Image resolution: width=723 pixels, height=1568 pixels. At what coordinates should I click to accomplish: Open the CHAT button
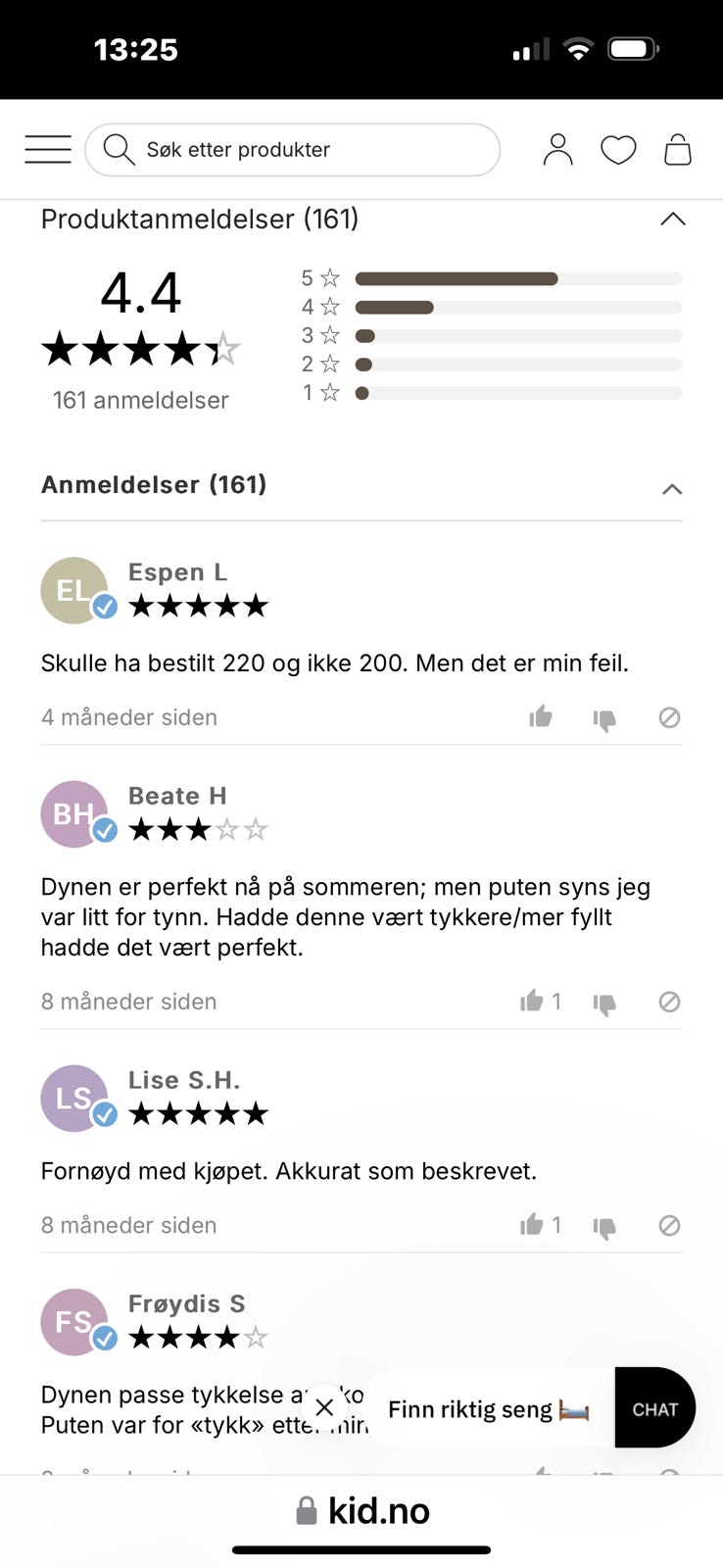coord(654,1408)
